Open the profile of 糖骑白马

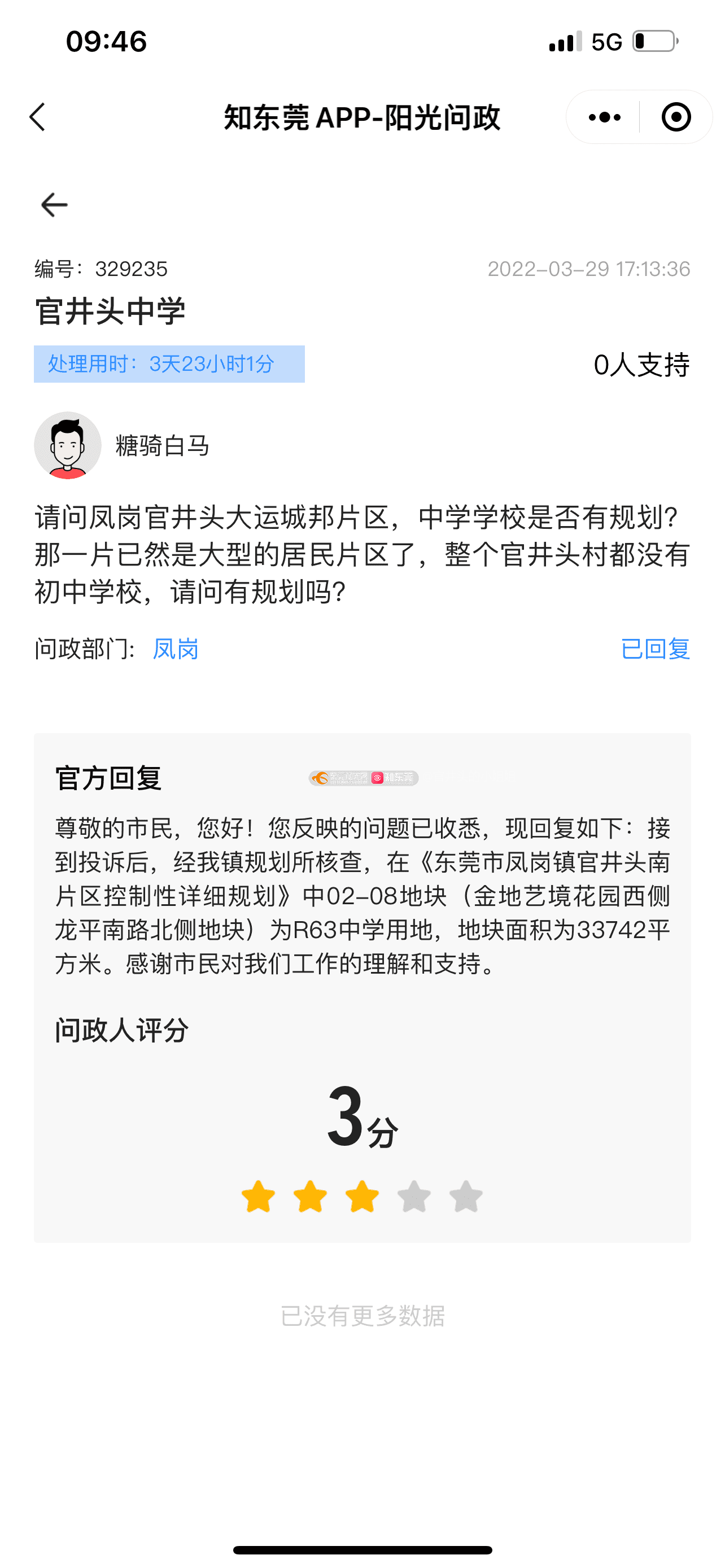click(68, 445)
